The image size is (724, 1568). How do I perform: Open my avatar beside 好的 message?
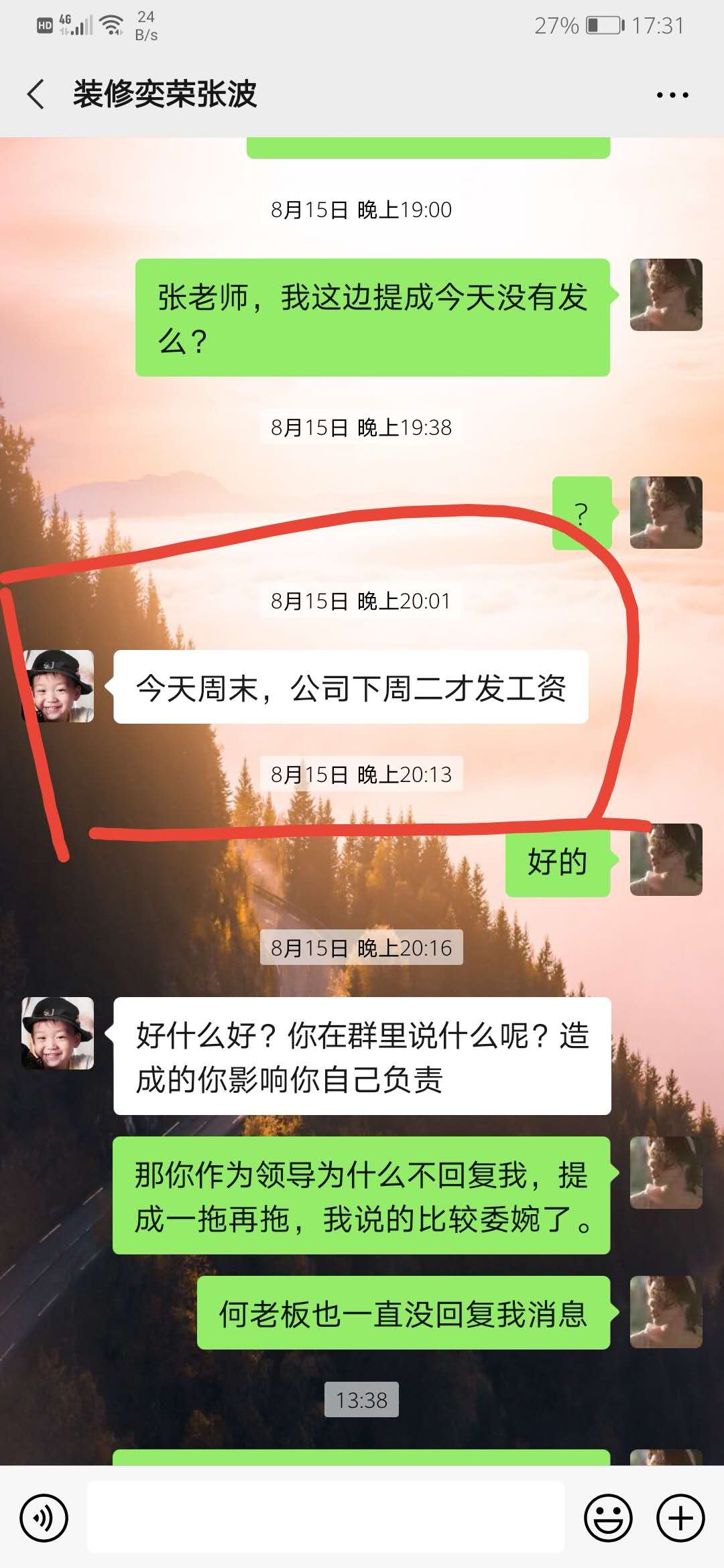click(666, 860)
